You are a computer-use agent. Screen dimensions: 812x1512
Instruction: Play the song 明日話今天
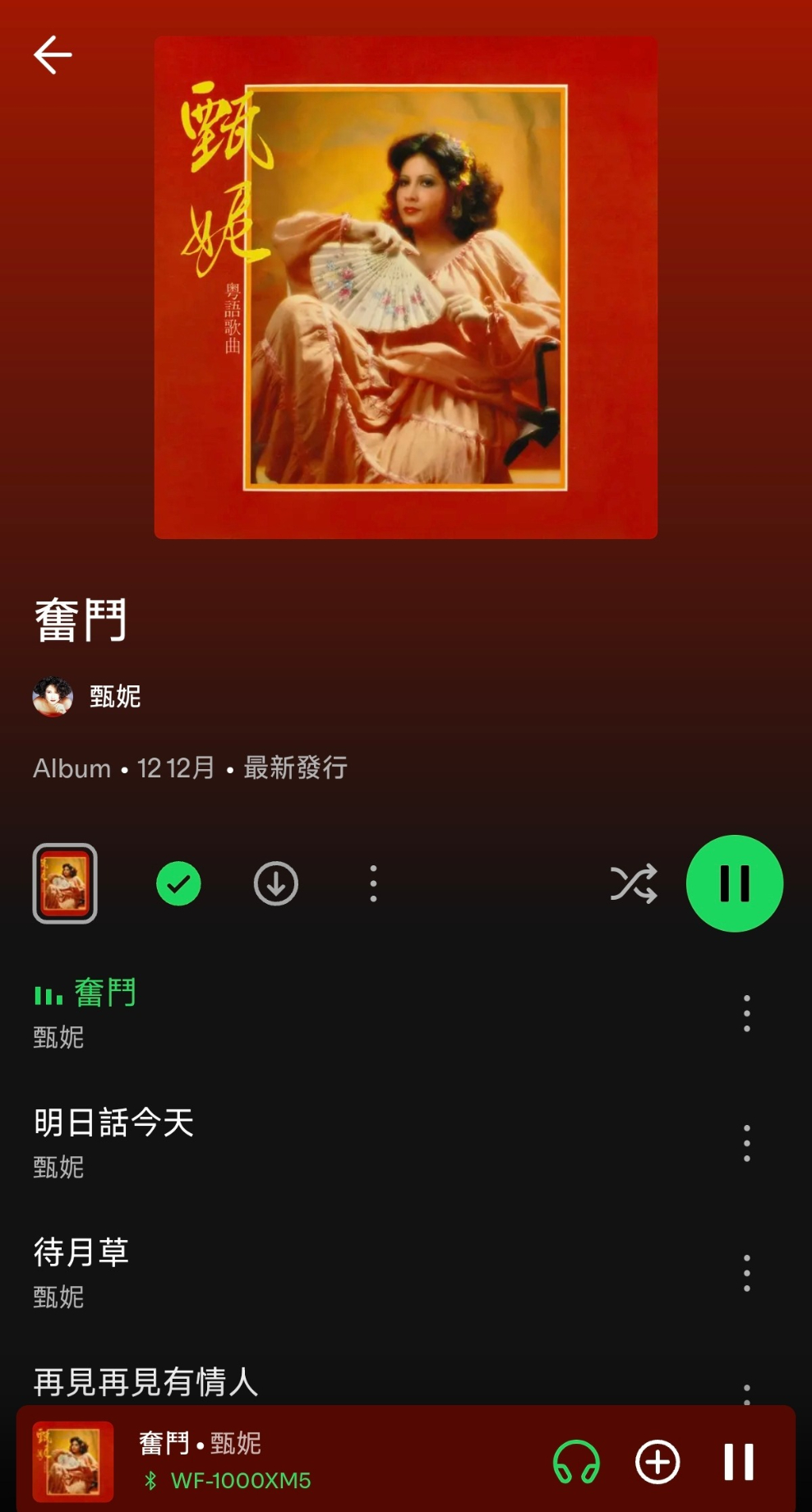[x=113, y=1123]
